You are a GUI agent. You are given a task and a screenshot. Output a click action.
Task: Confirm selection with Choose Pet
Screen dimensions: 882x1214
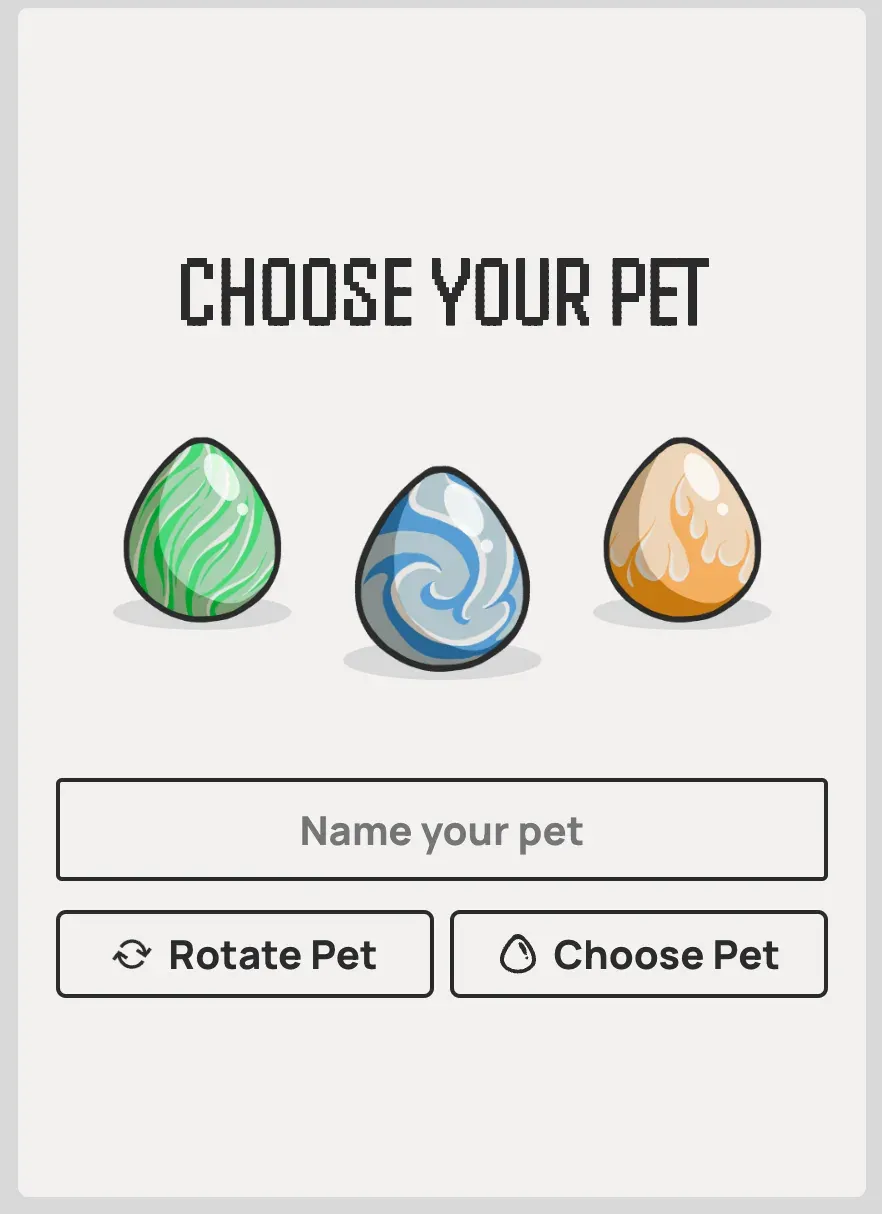coord(639,954)
